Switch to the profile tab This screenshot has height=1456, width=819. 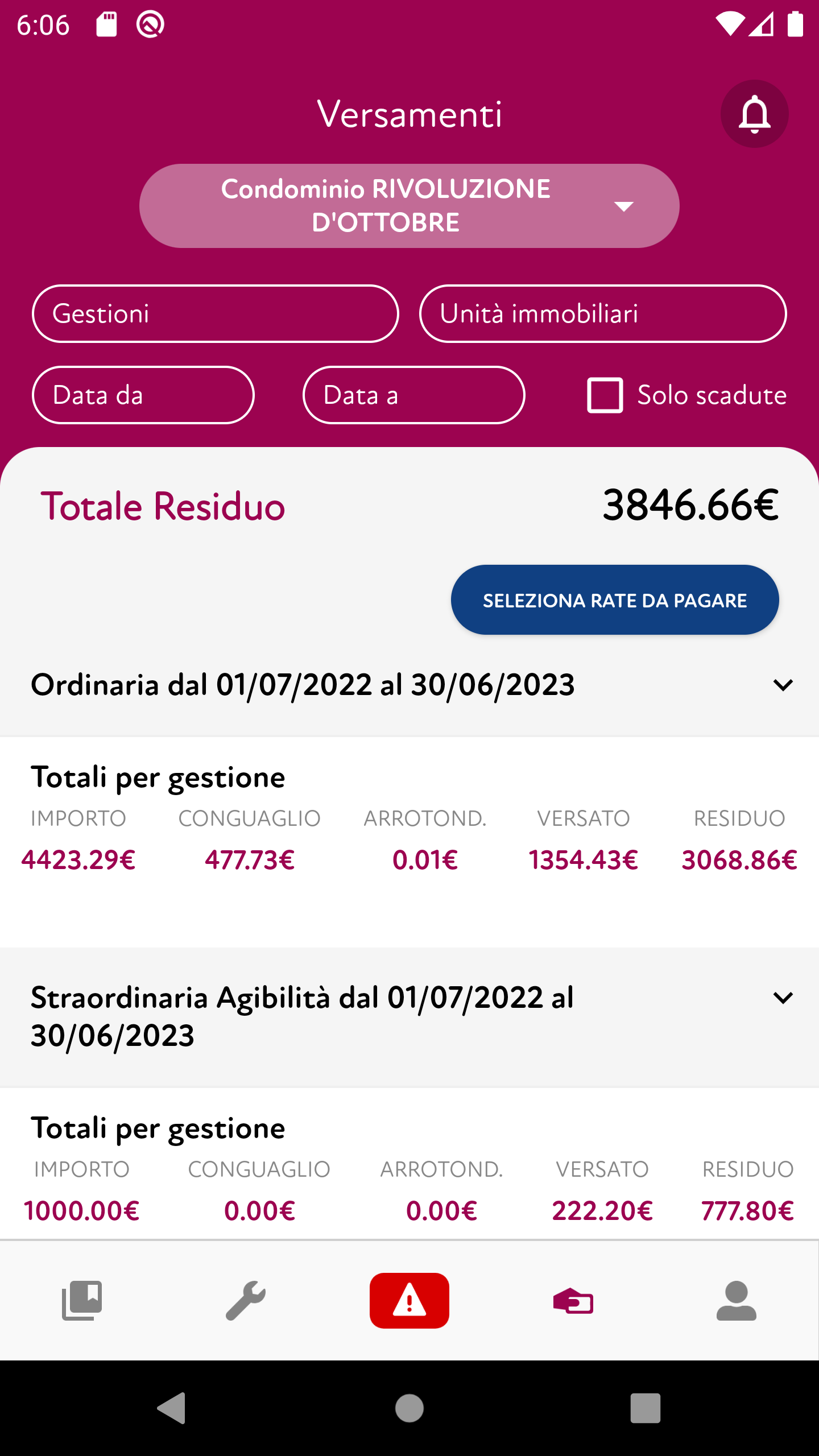(x=737, y=1301)
